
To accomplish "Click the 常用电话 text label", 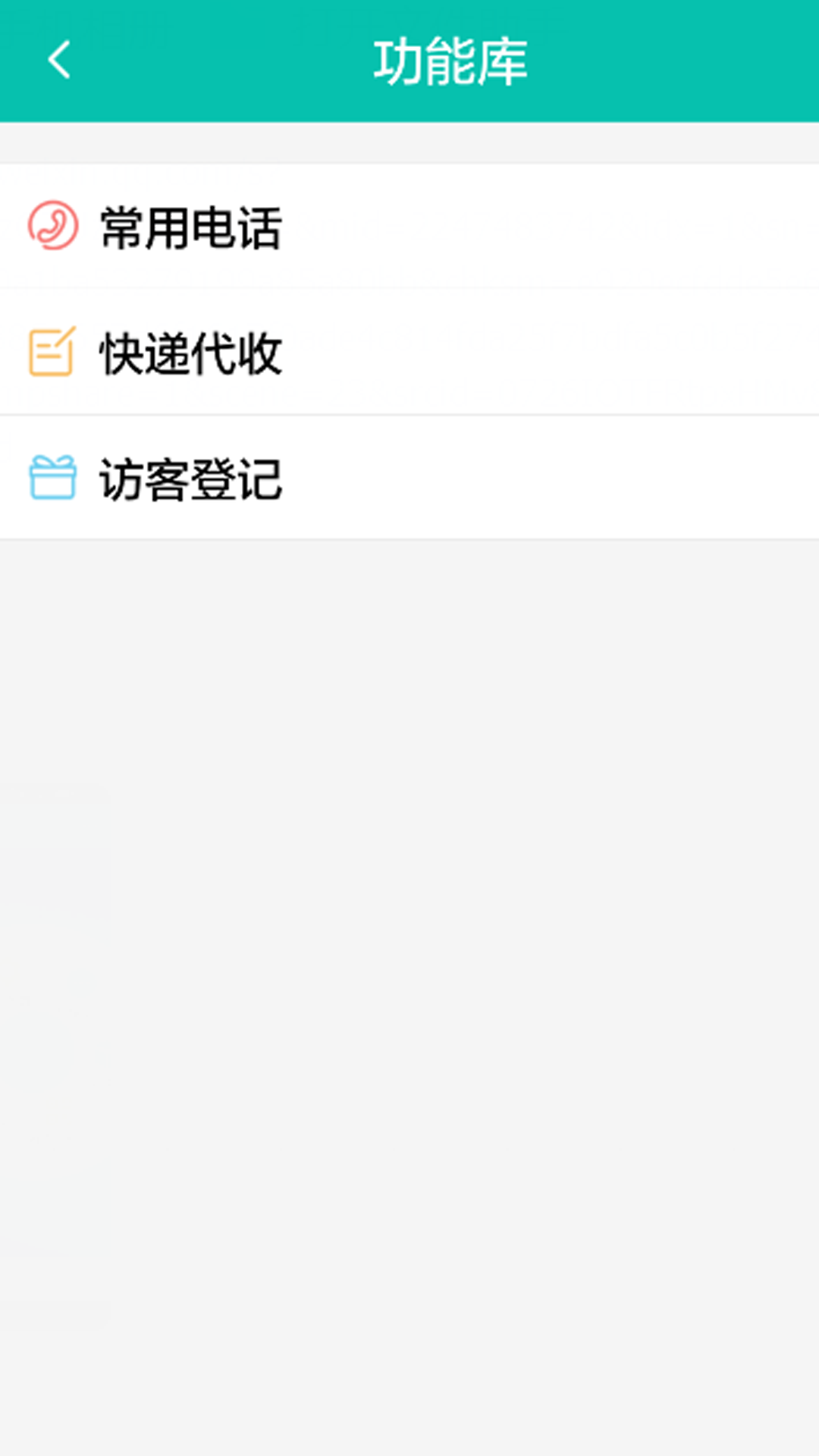I will (190, 227).
